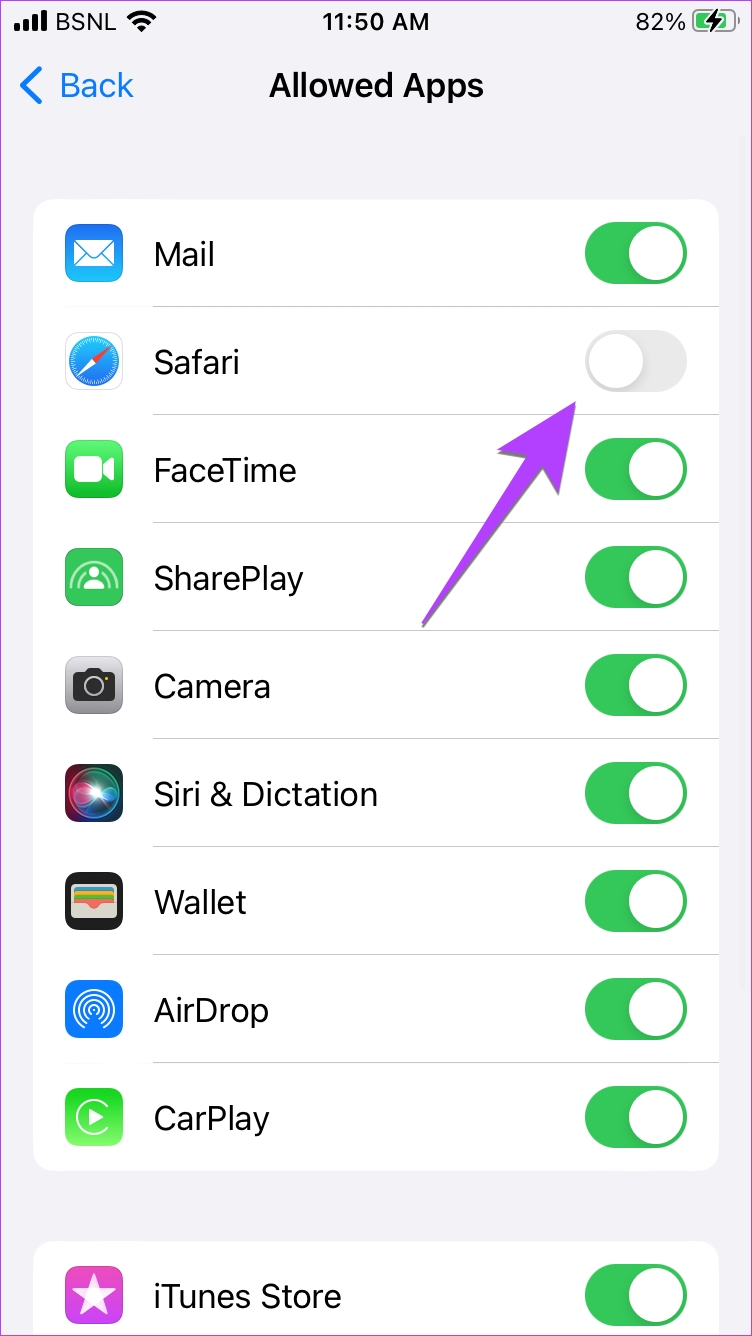752x1336 pixels.
Task: Click the Wallet app icon
Action: [x=93, y=901]
